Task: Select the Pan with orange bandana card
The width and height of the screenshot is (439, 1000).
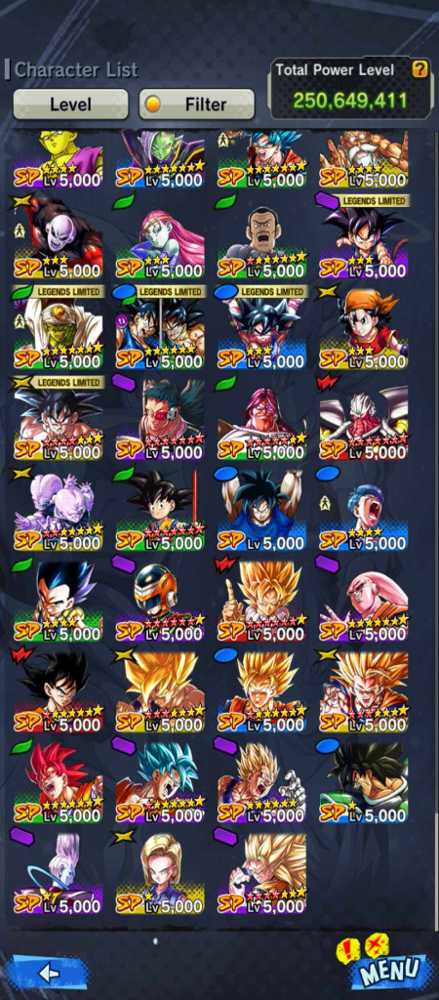Action: pyautogui.click(x=364, y=328)
